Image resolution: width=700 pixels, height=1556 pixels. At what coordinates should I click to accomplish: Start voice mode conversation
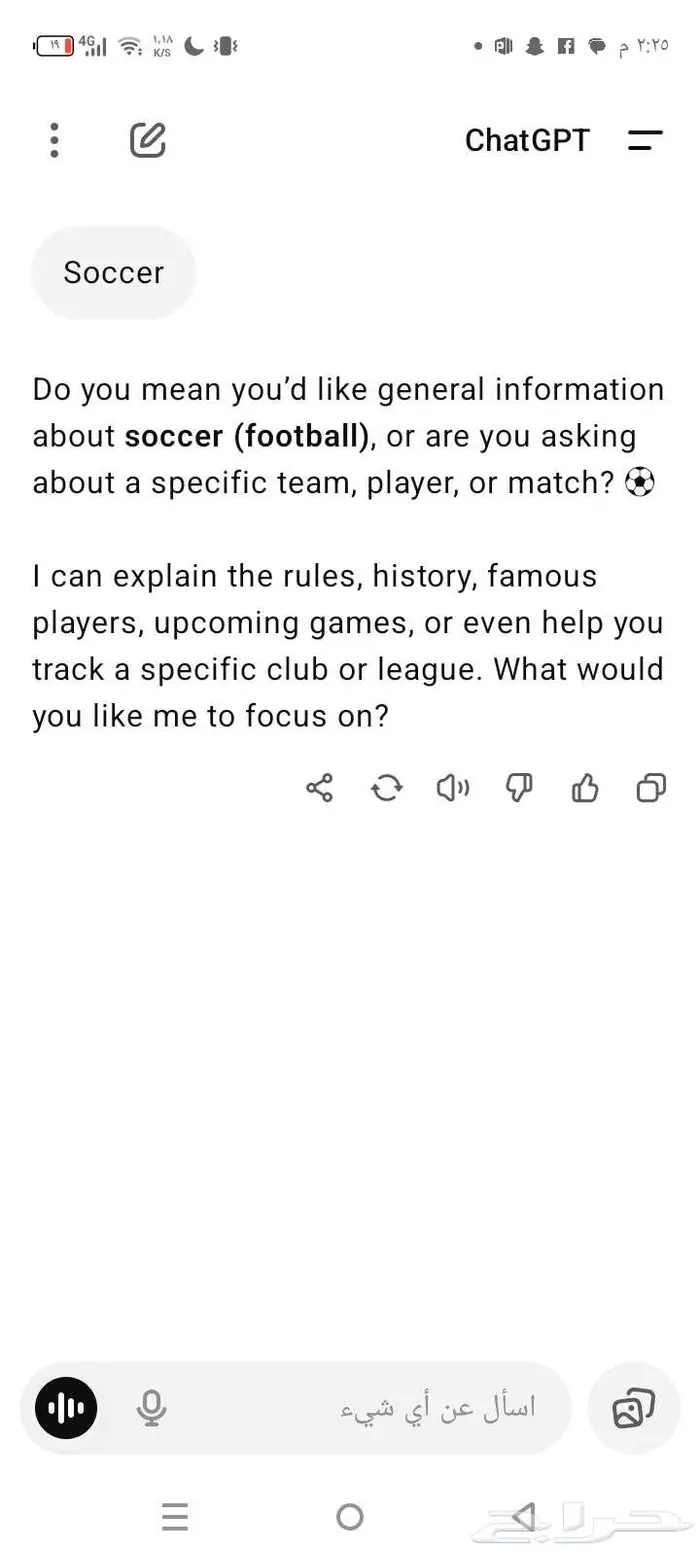67,1408
